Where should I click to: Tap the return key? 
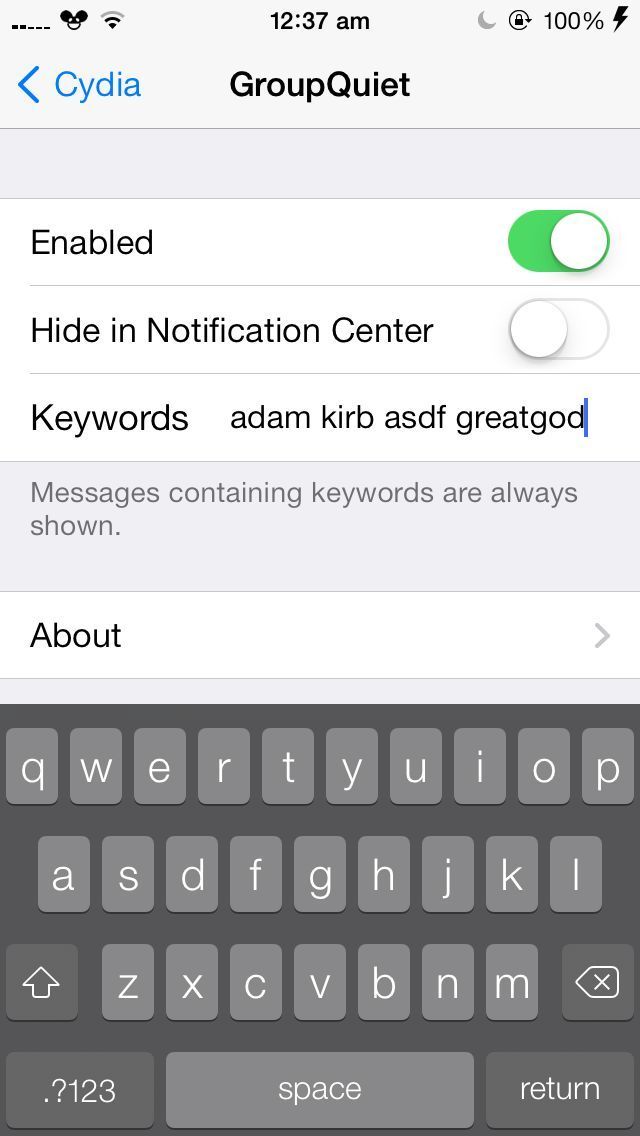point(559,1089)
